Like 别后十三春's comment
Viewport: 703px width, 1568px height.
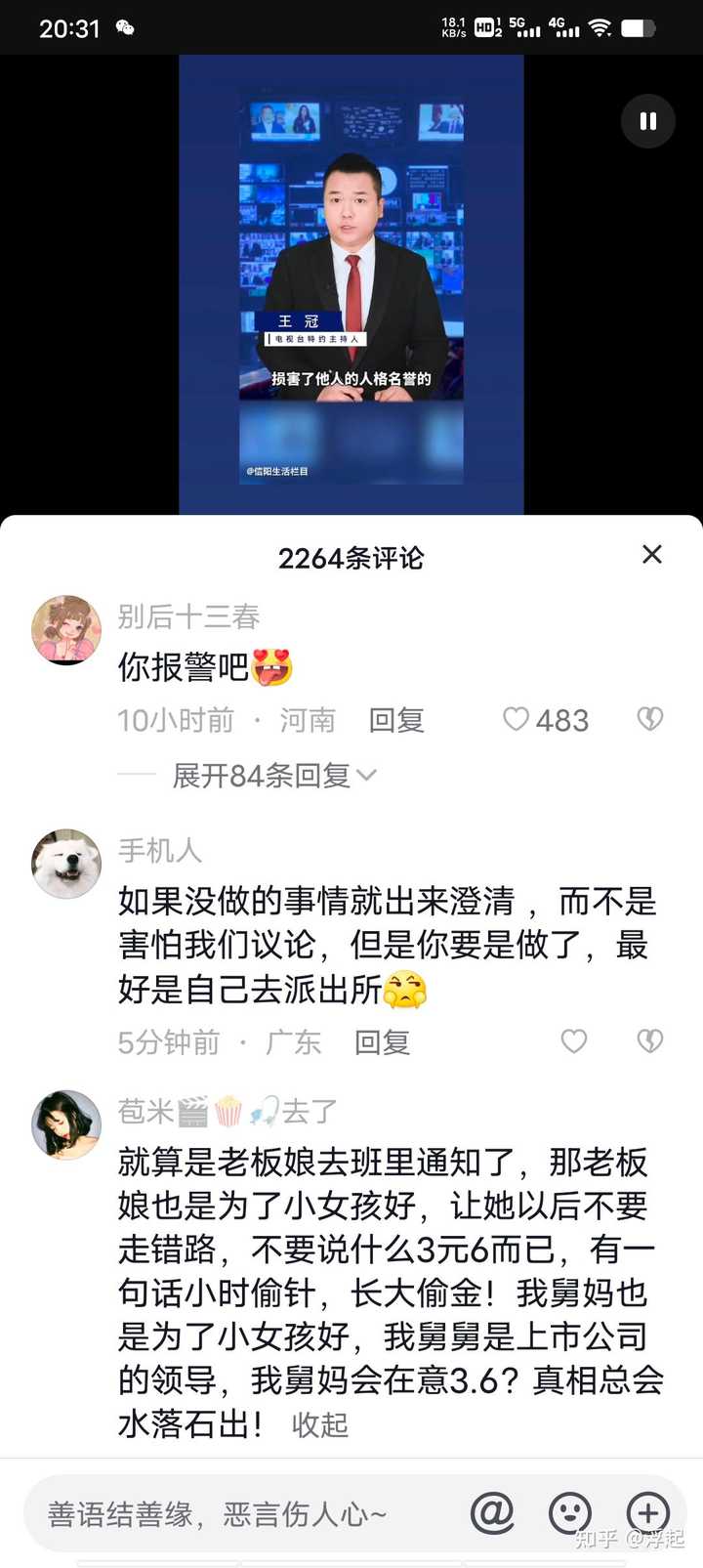(x=517, y=720)
